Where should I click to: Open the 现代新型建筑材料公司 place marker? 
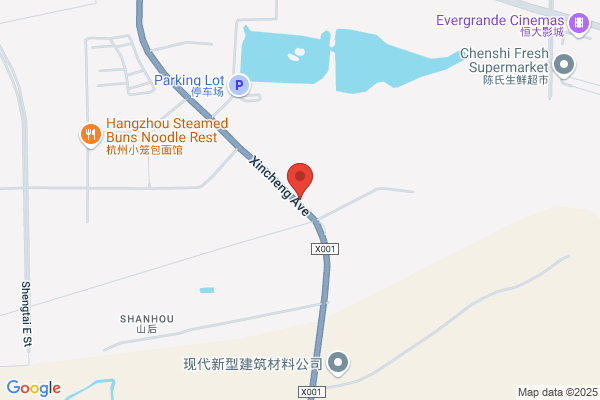coord(338,363)
